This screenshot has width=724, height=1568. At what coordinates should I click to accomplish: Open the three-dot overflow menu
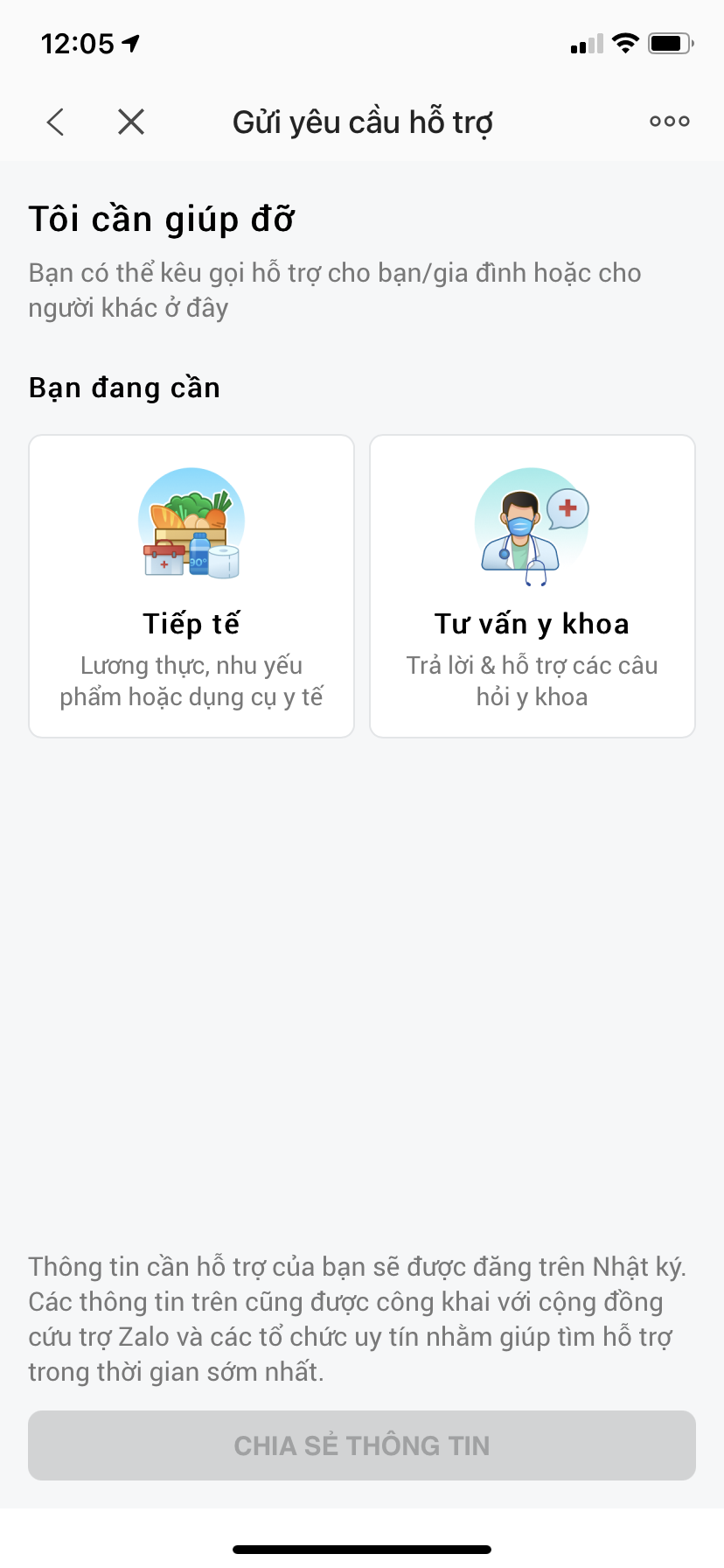pos(669,122)
